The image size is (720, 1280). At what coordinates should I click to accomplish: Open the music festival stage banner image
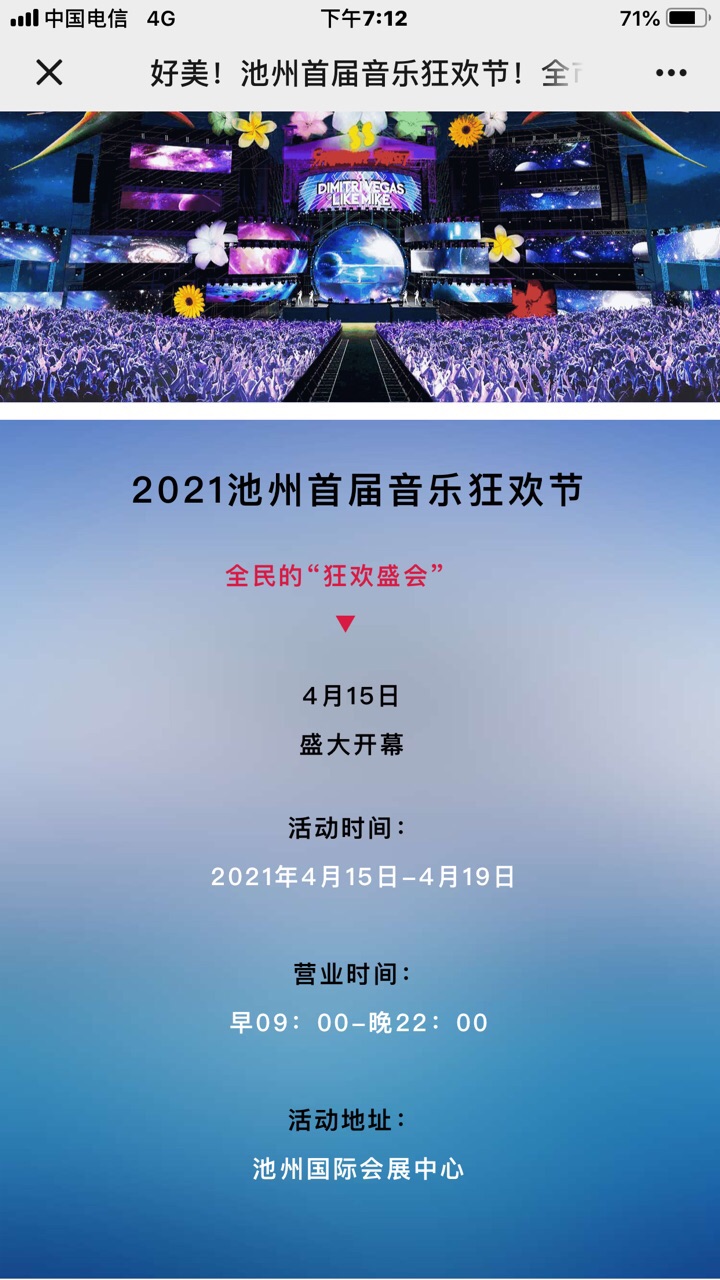[360, 257]
